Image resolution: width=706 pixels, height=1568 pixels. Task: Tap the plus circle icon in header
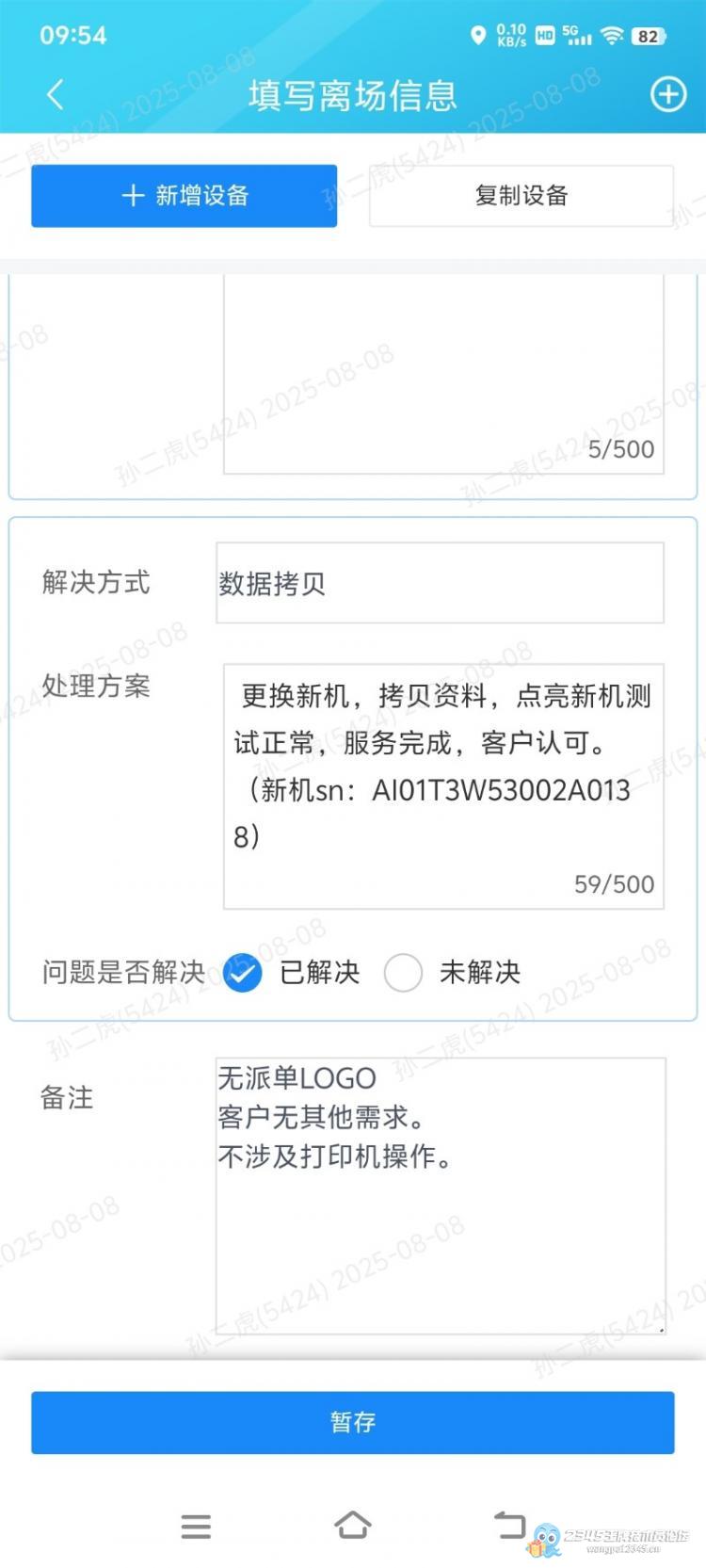click(x=668, y=94)
